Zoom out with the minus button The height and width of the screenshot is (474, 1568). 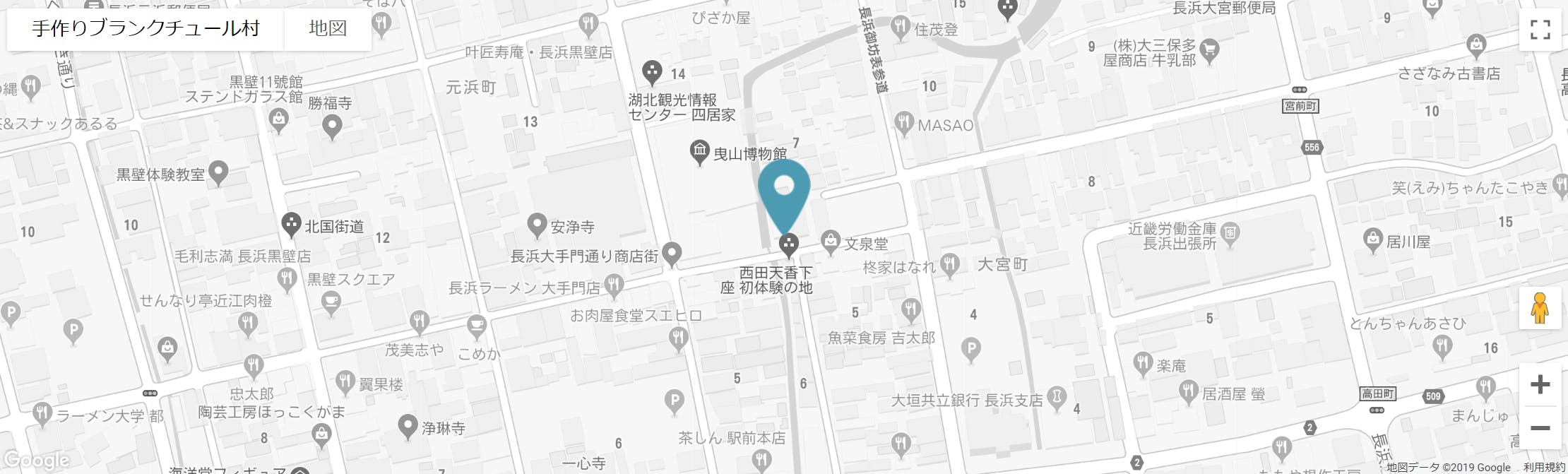click(1540, 428)
